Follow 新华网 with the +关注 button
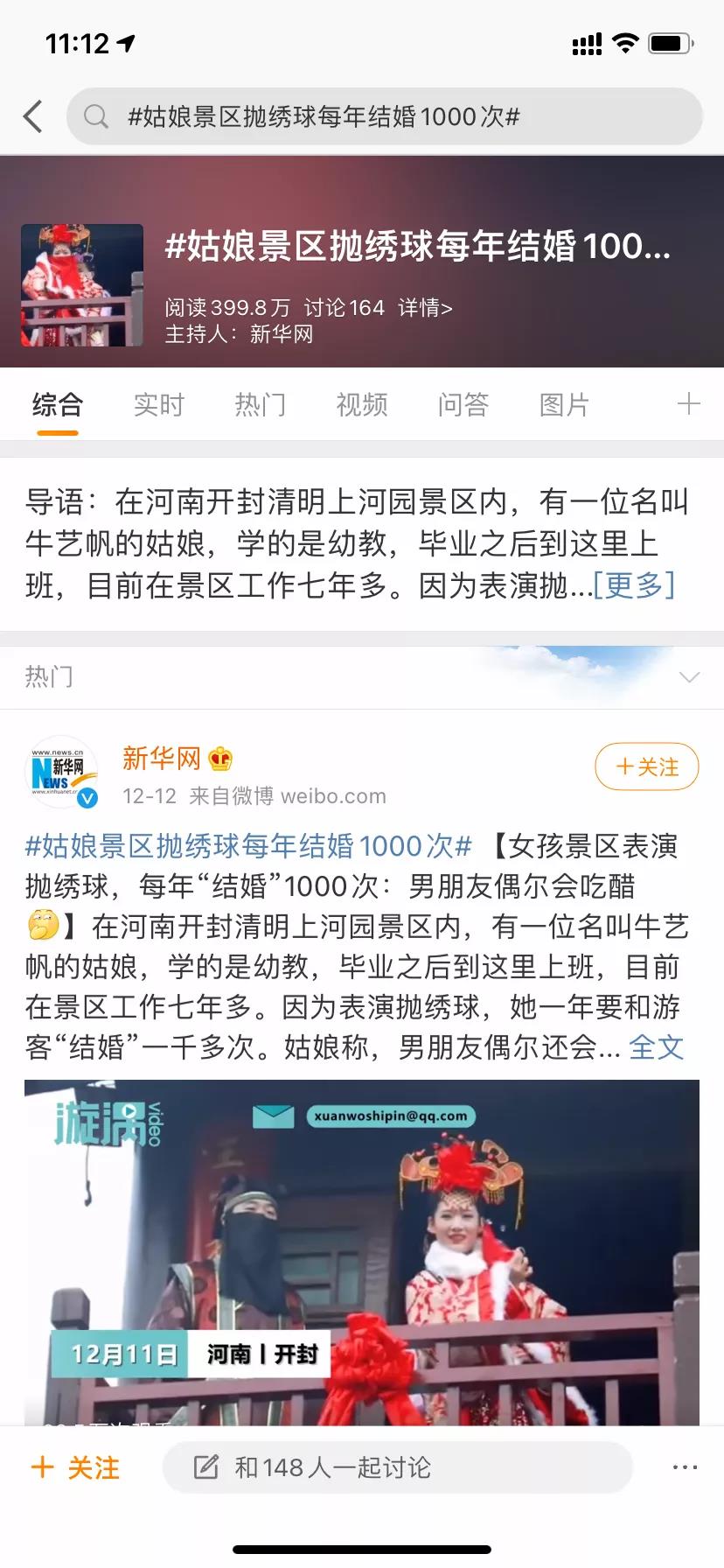This screenshot has width=724, height=1568. pos(646,767)
